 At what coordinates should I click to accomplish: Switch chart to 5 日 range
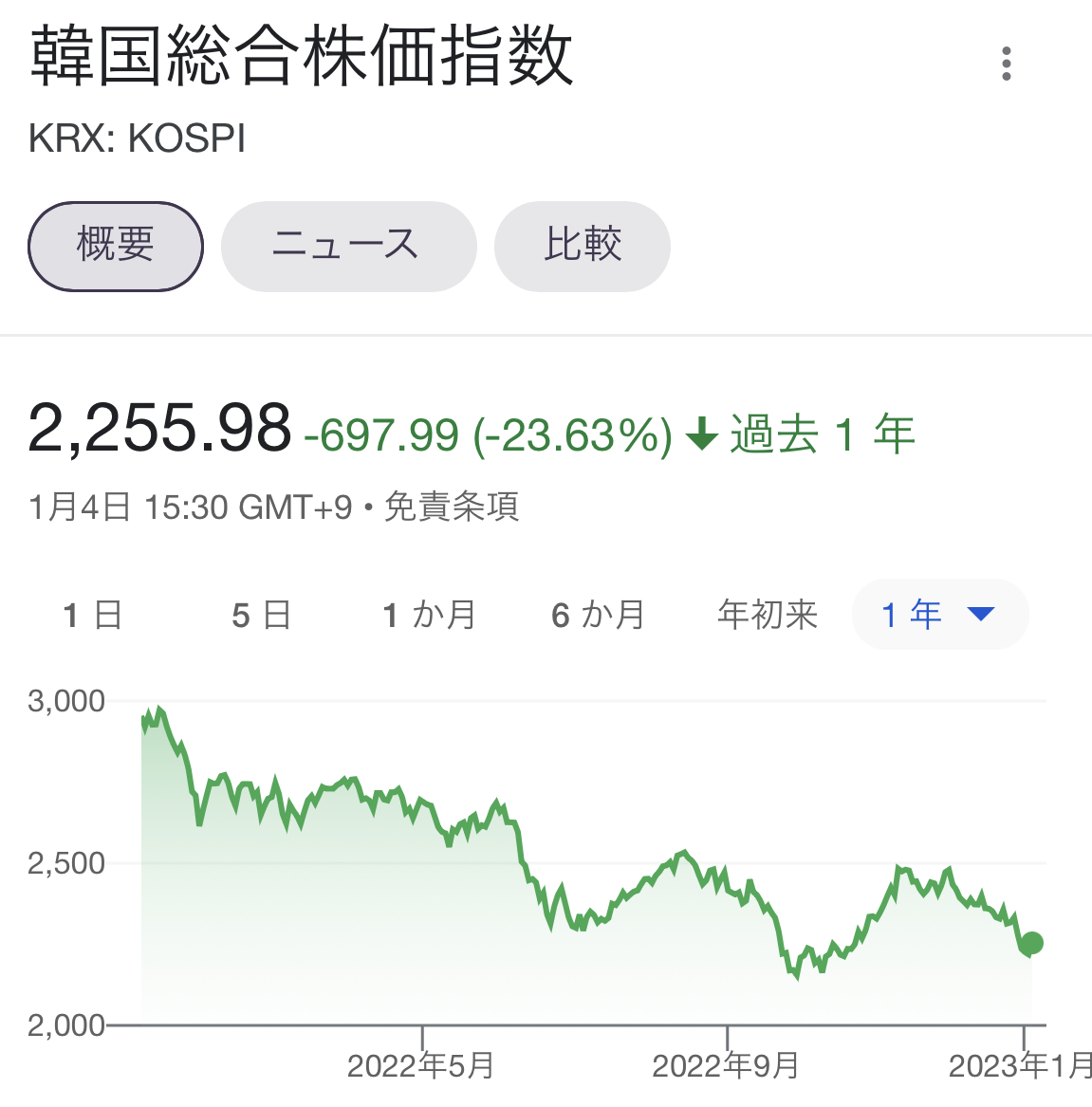(261, 615)
